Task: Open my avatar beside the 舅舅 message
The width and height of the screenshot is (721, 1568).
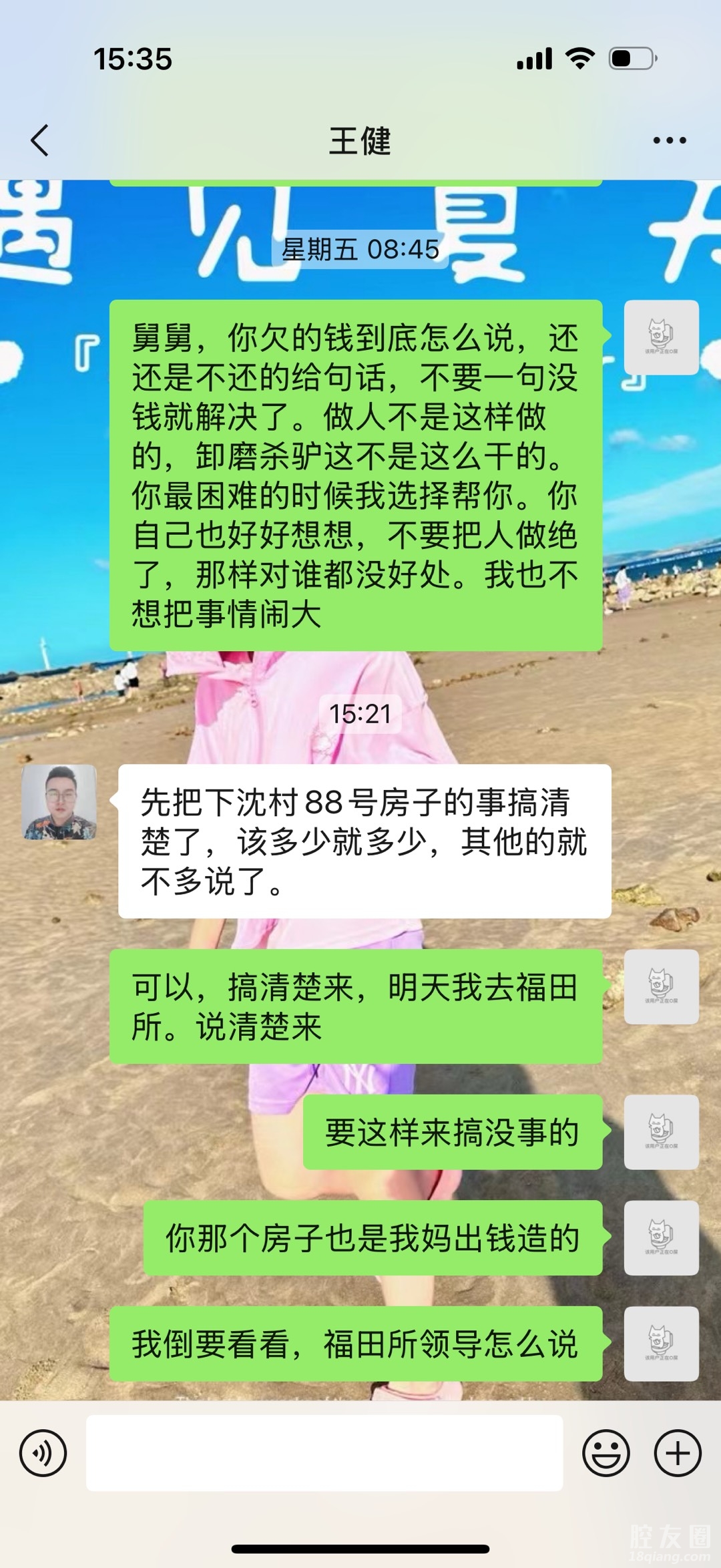Action: [x=661, y=337]
